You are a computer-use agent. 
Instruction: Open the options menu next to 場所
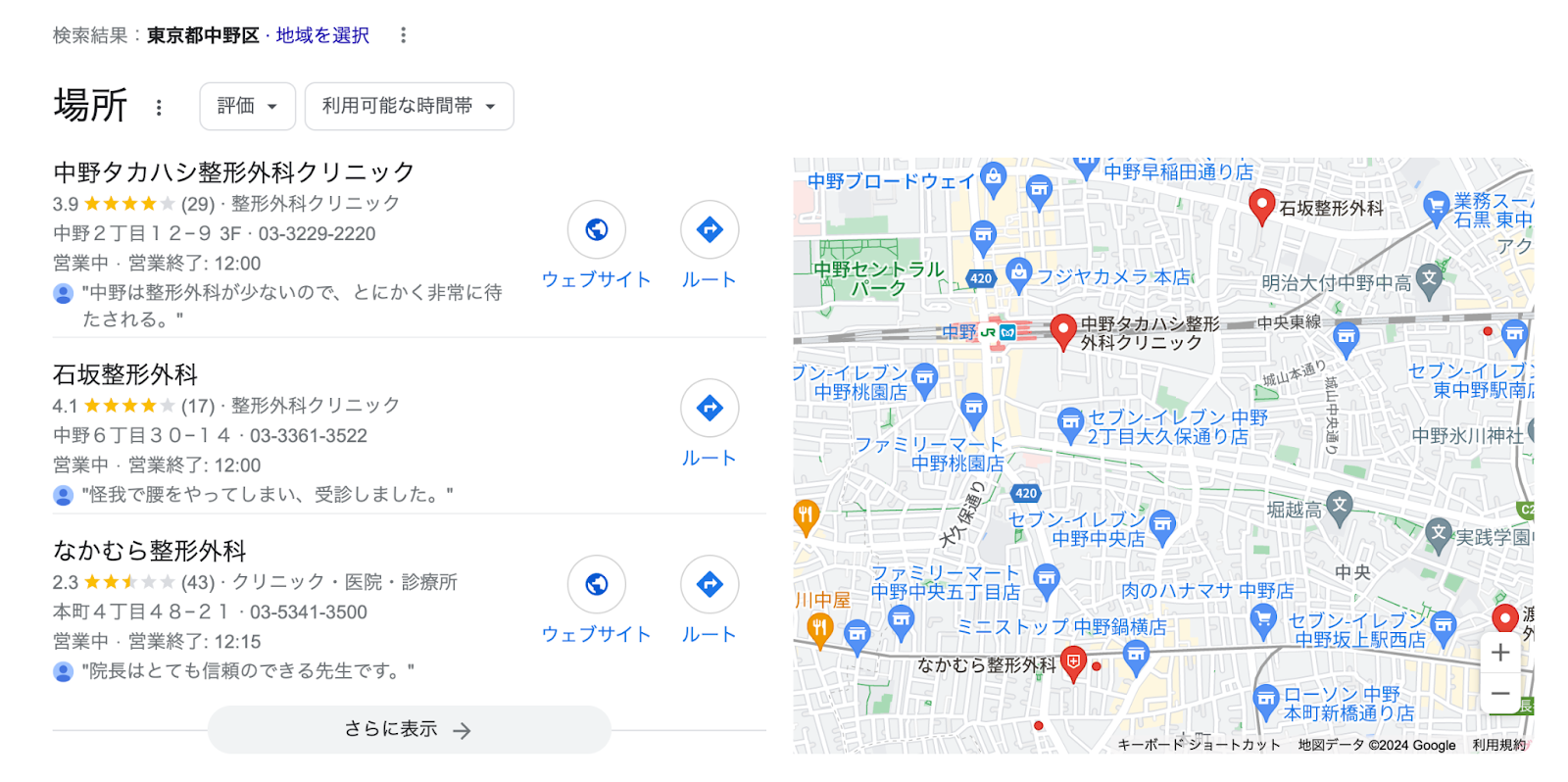tap(159, 108)
